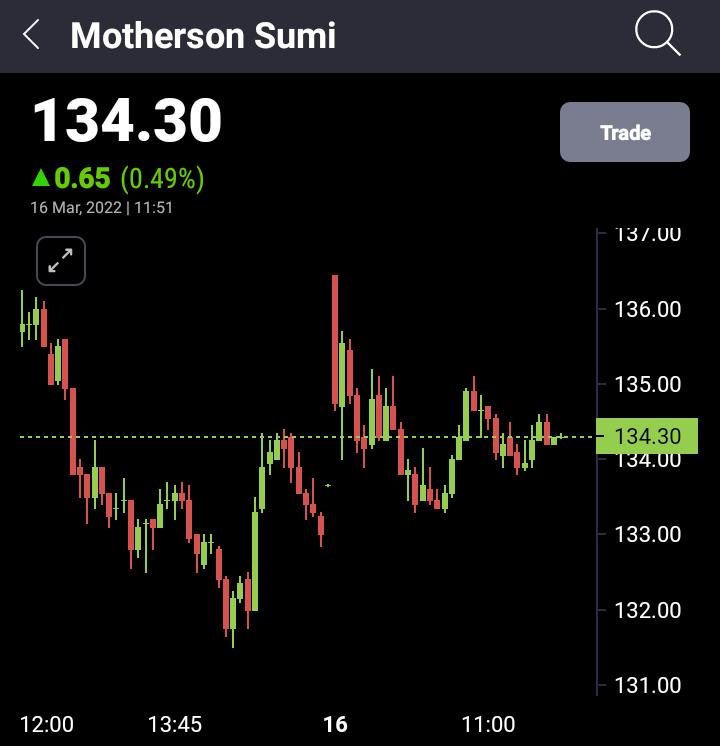Expand the chart to fullscreen
The image size is (720, 746).
tap(61, 261)
